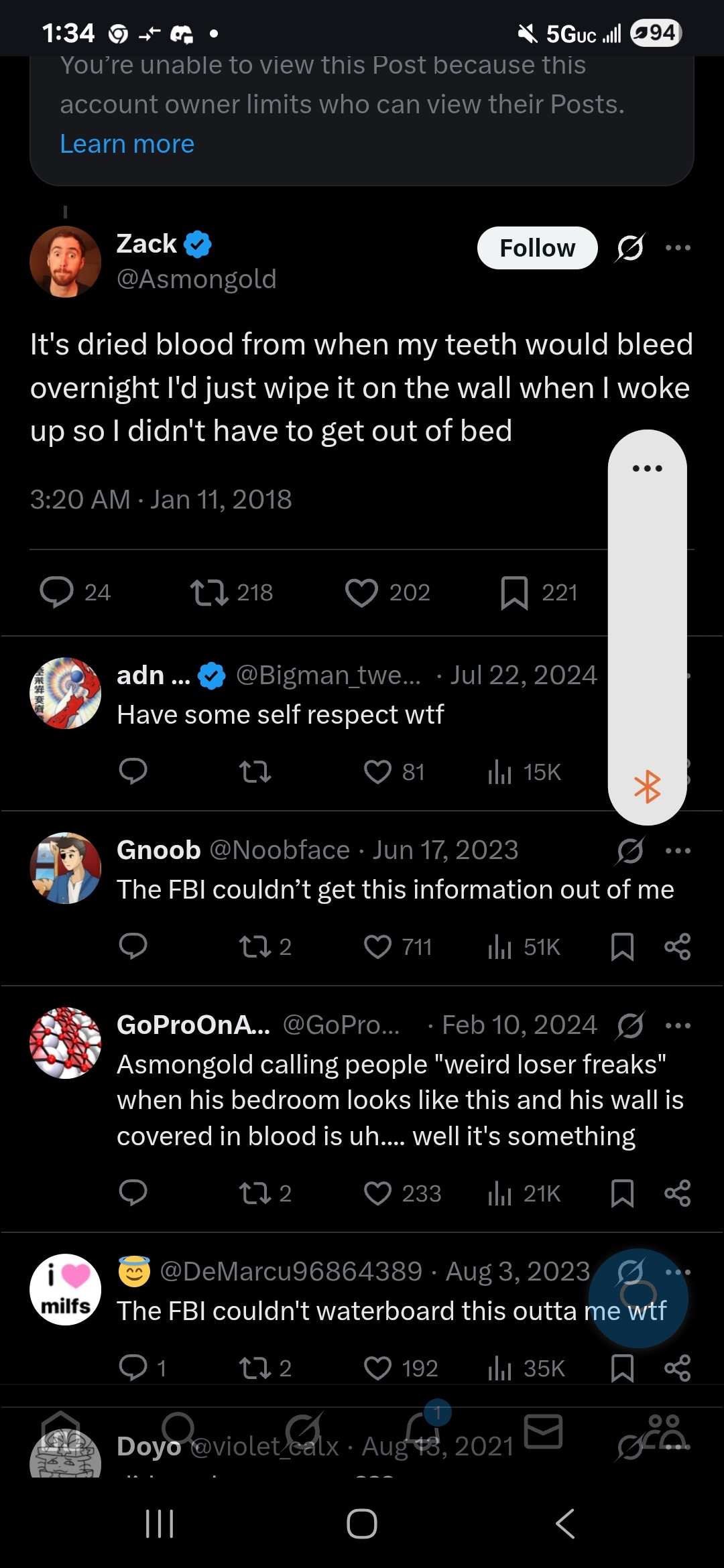Share Gnoob's reply
Image resolution: width=724 pixels, height=1568 pixels.
677,947
